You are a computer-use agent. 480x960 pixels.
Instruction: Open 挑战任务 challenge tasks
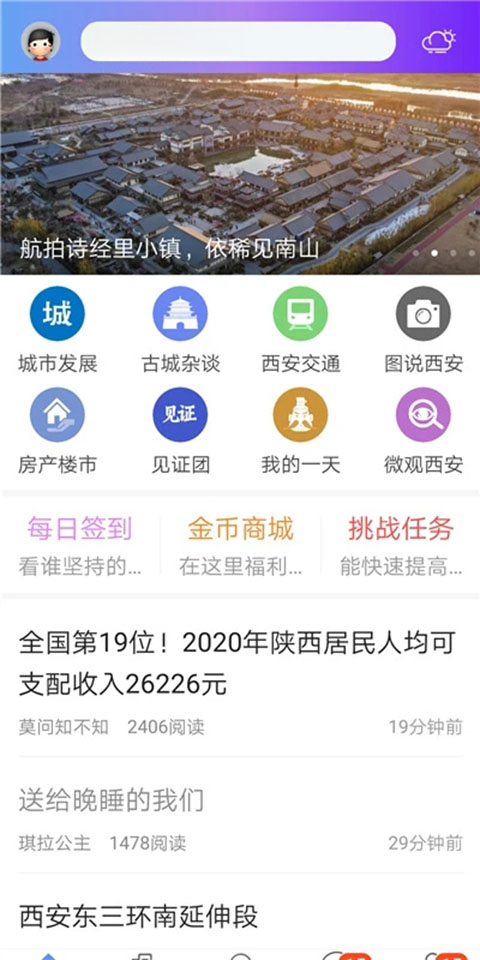(401, 545)
